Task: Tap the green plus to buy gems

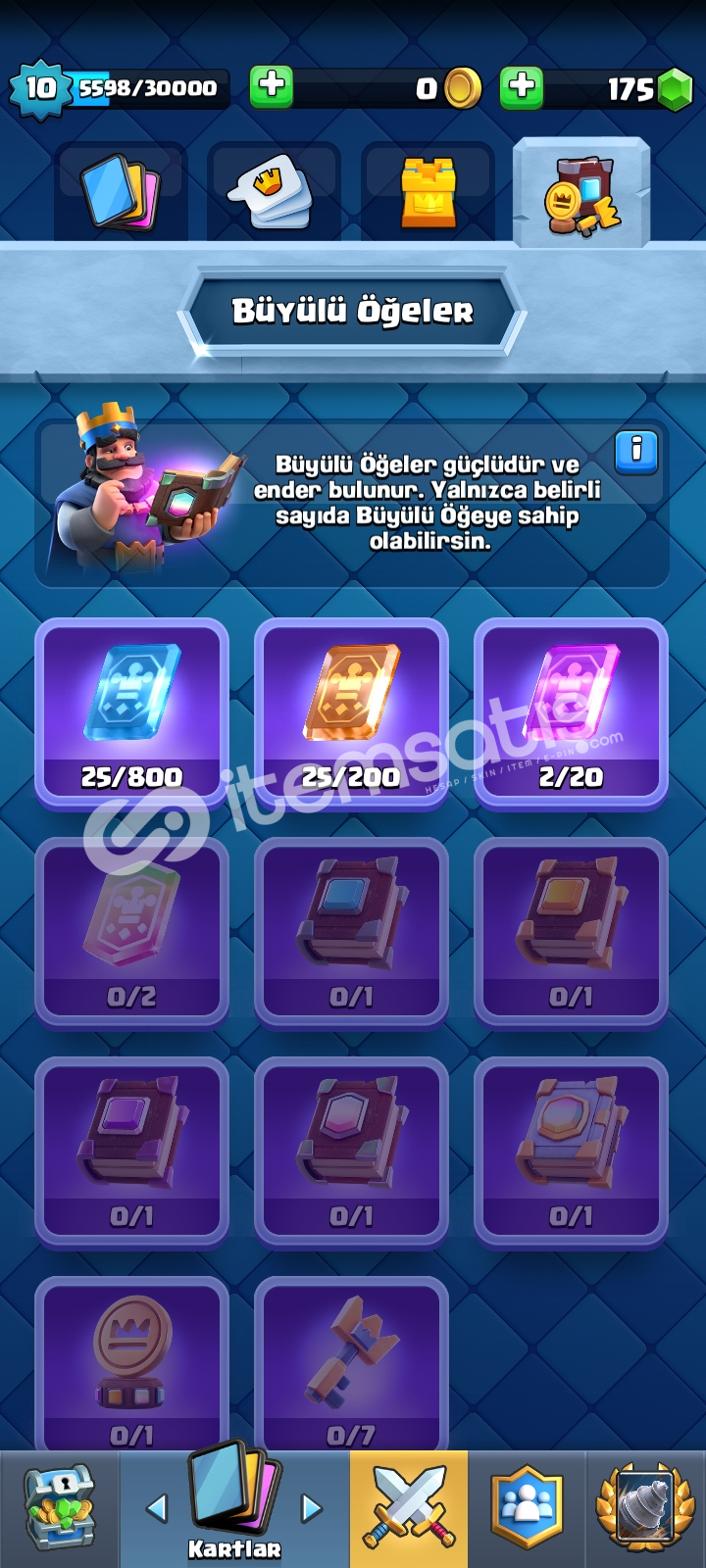Action: 522,87
